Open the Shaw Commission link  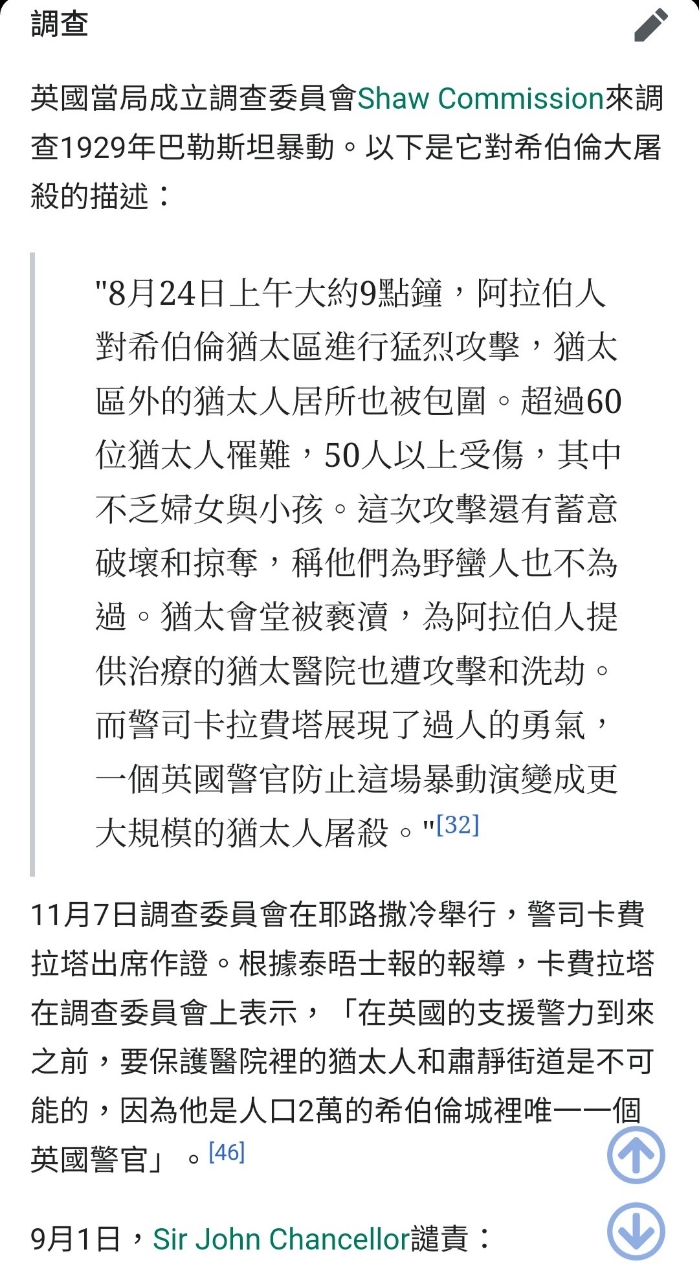click(x=481, y=99)
